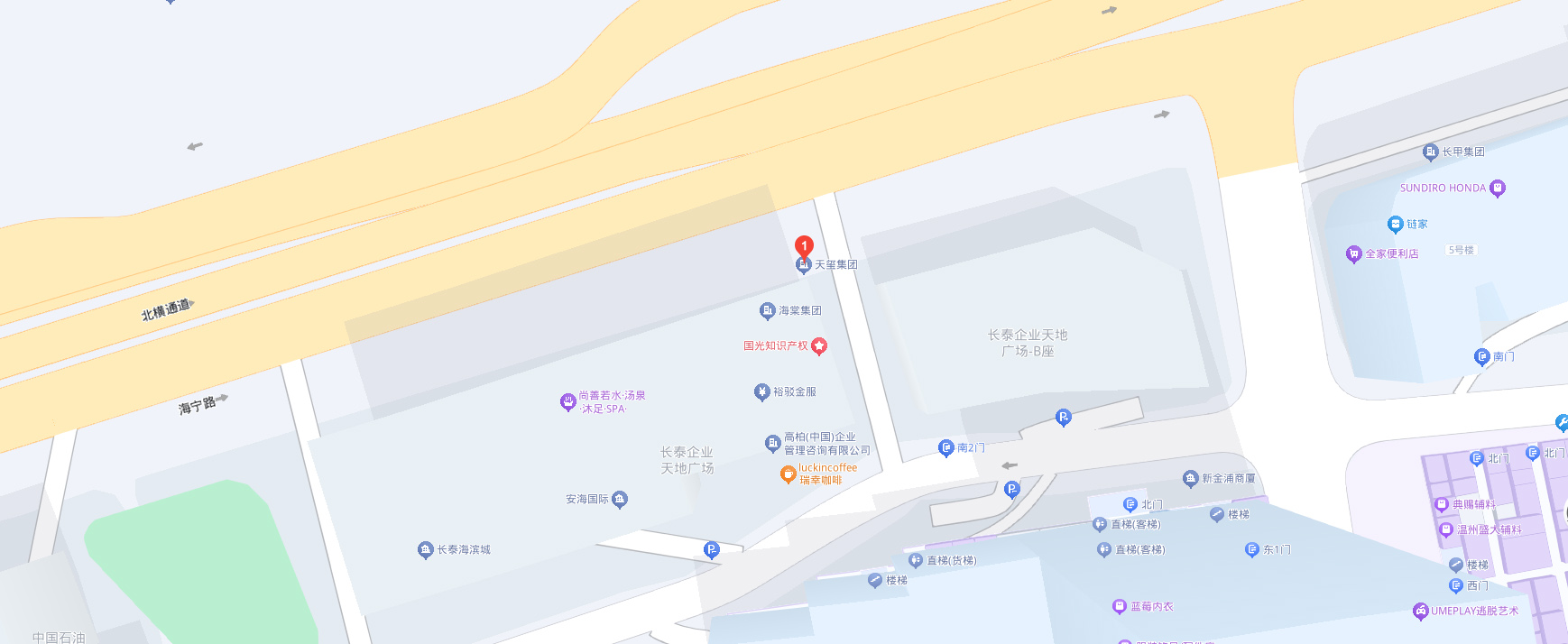The width and height of the screenshot is (1568, 644).
Task: Tap the 蓝莓内衣 shop marker
Action: (1120, 606)
